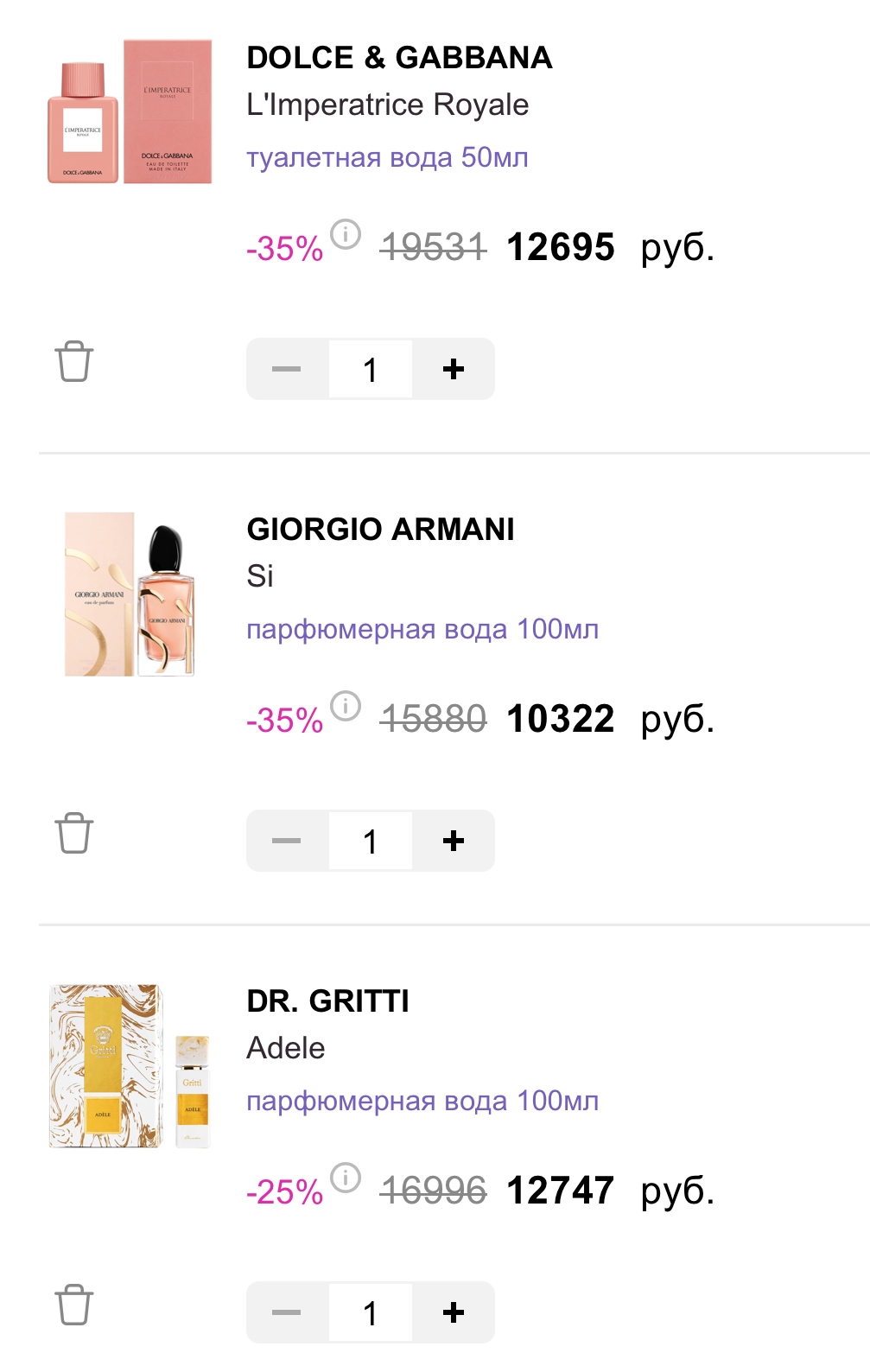870x1372 pixels.
Task: Show discount info for L'Imperatrice Royale
Action: click(x=346, y=234)
